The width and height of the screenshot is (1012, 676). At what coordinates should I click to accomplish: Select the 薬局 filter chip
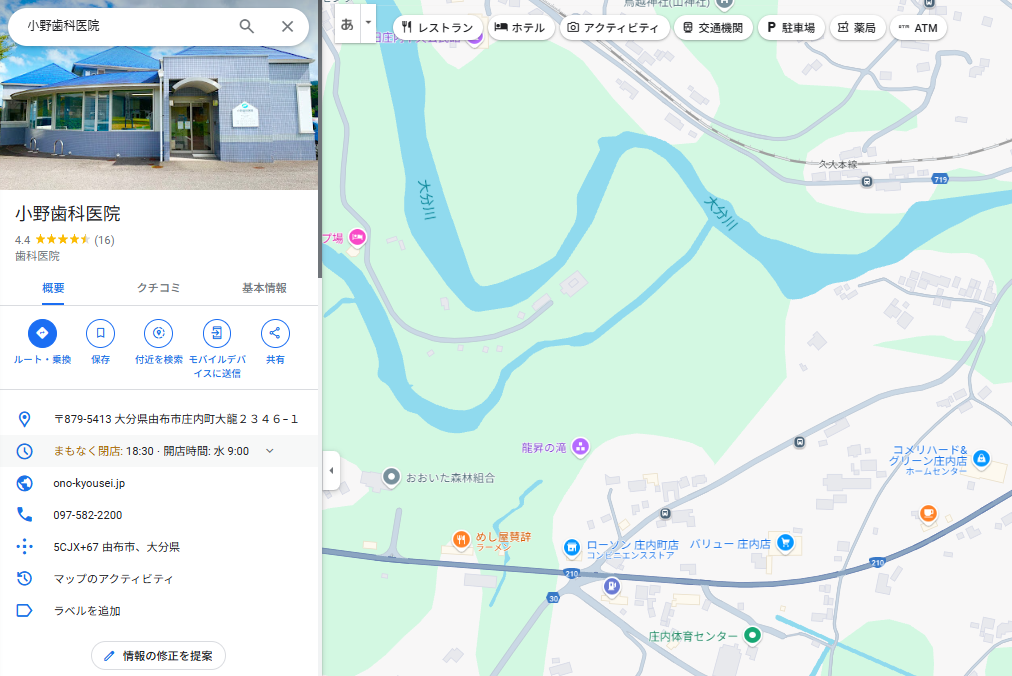(856, 28)
